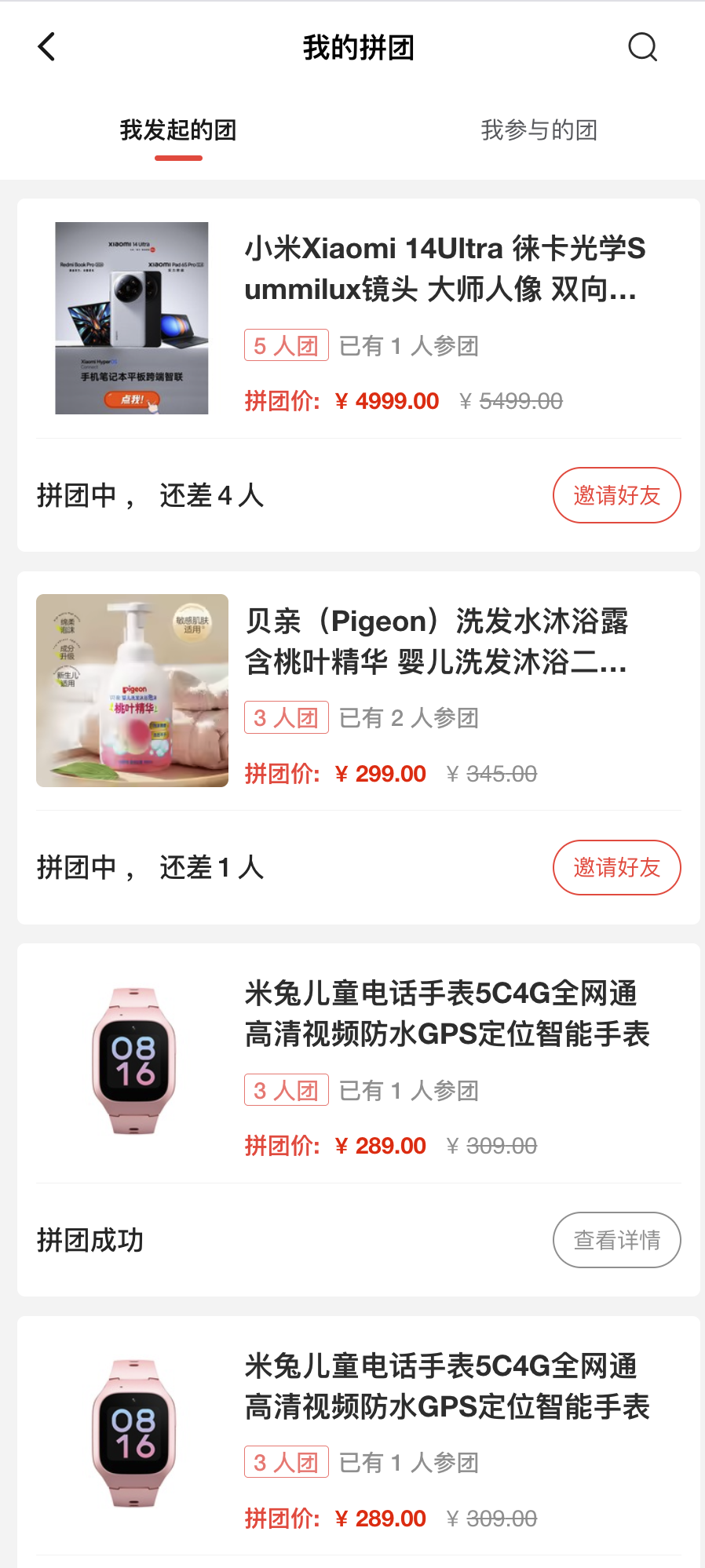This screenshot has height=1568, width=705.
Task: Go back from 我的拼团 page
Action: pyautogui.click(x=47, y=47)
